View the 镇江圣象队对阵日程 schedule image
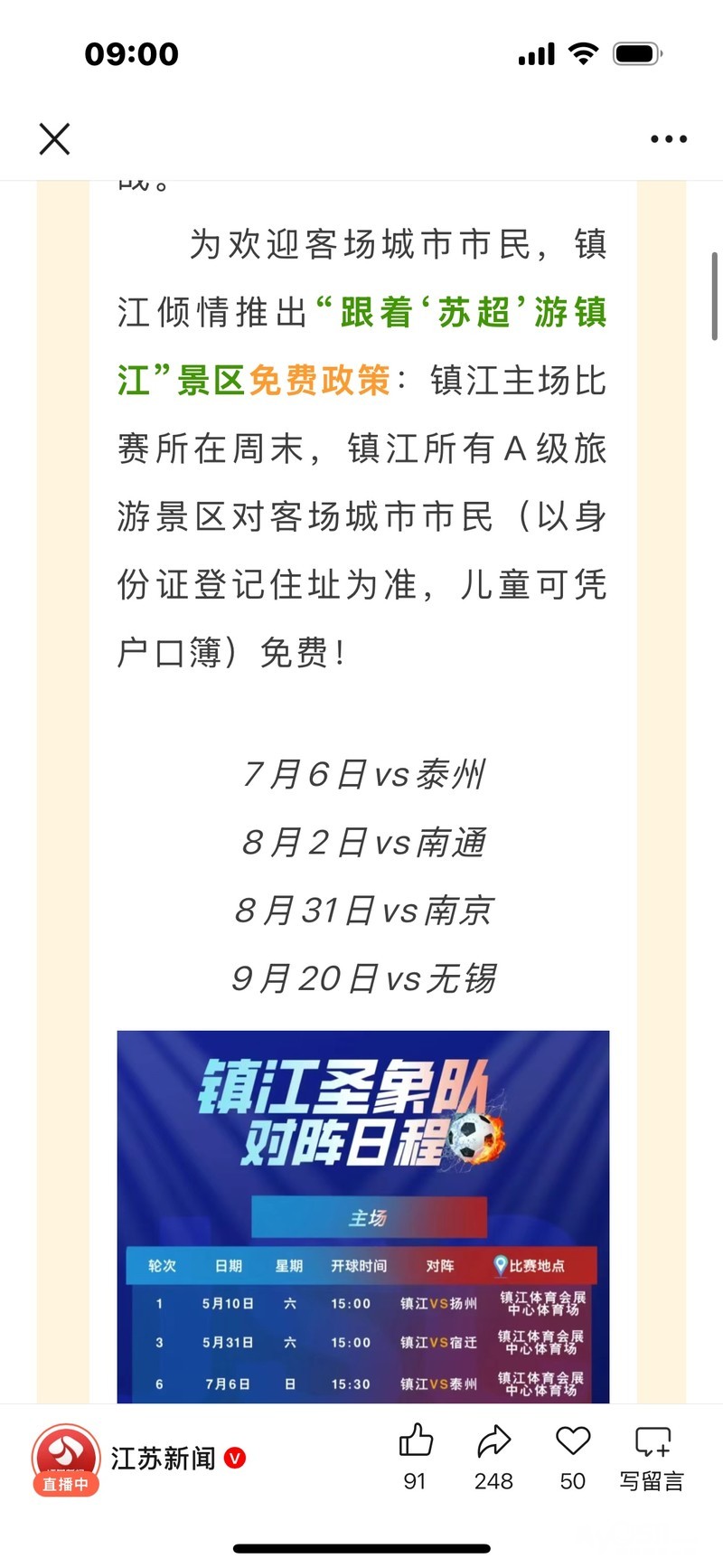This screenshot has height=1568, width=723. (x=363, y=1216)
